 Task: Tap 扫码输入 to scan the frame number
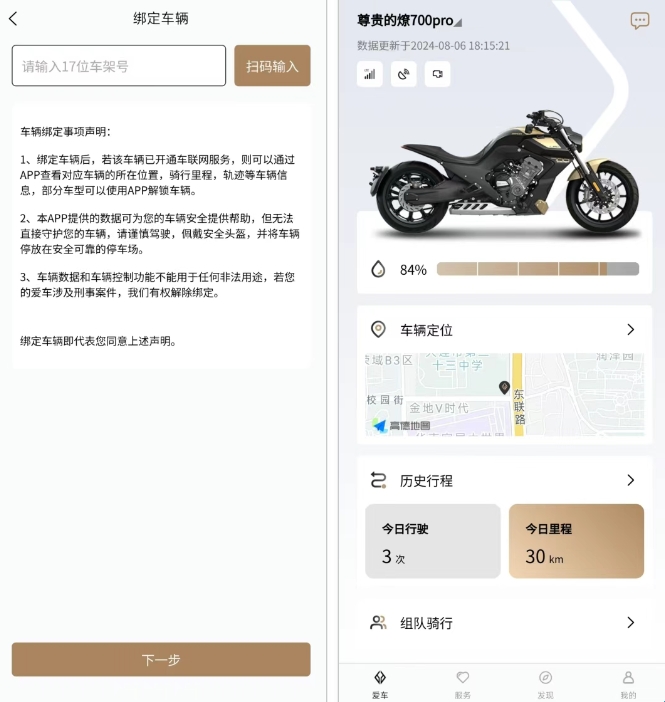pyautogui.click(x=272, y=66)
